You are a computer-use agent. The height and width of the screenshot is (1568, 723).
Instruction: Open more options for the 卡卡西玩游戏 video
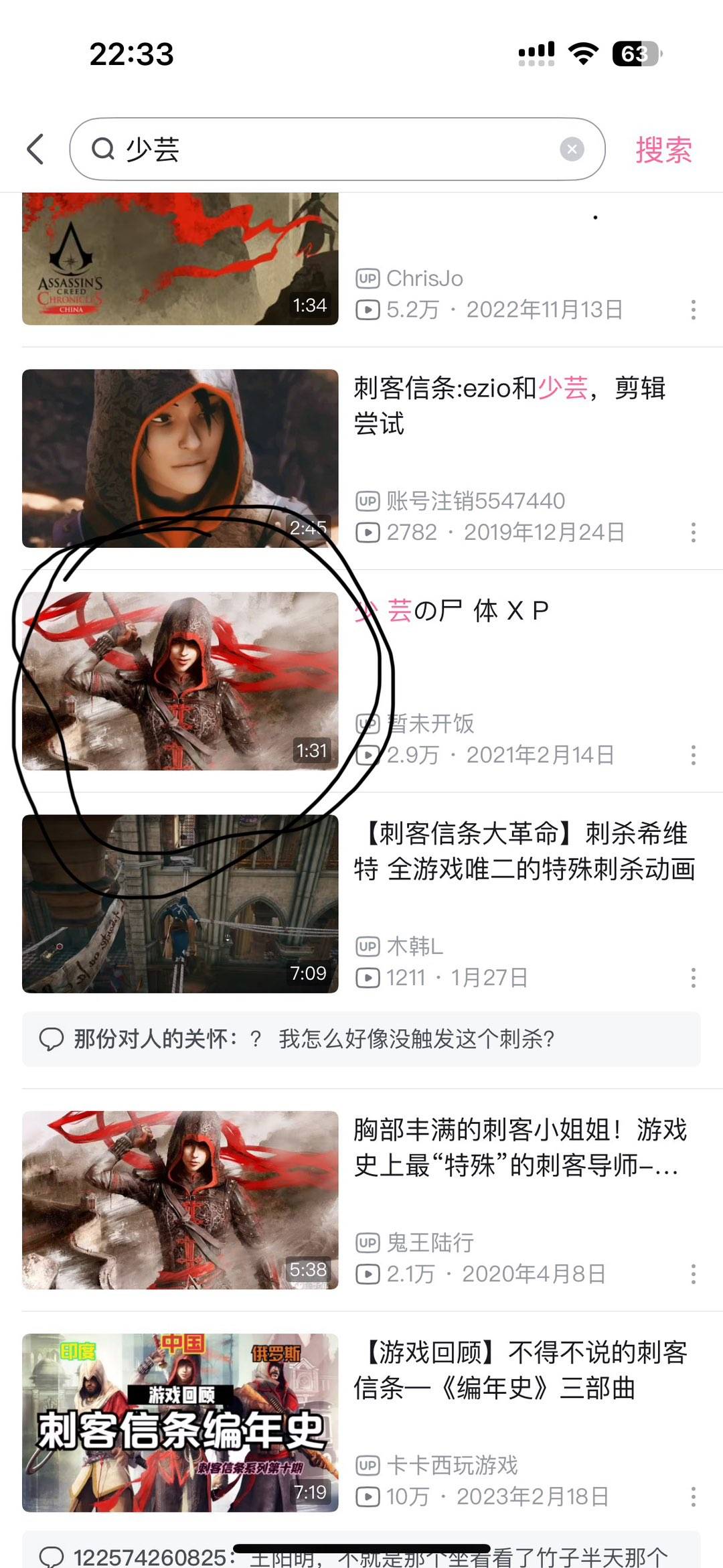[693, 1496]
